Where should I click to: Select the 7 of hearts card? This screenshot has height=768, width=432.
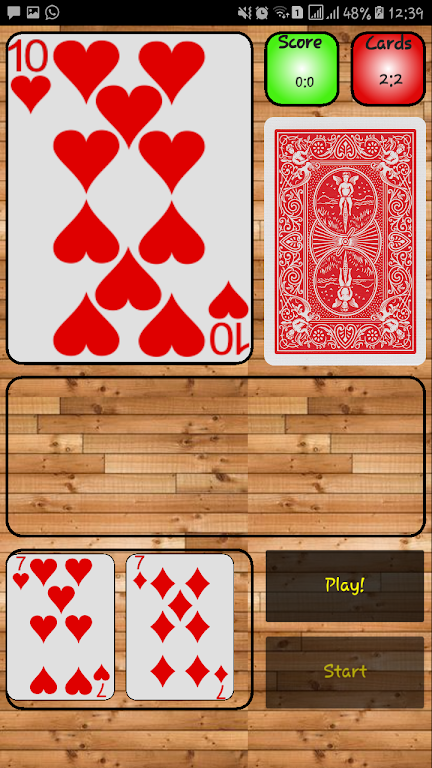click(61, 627)
